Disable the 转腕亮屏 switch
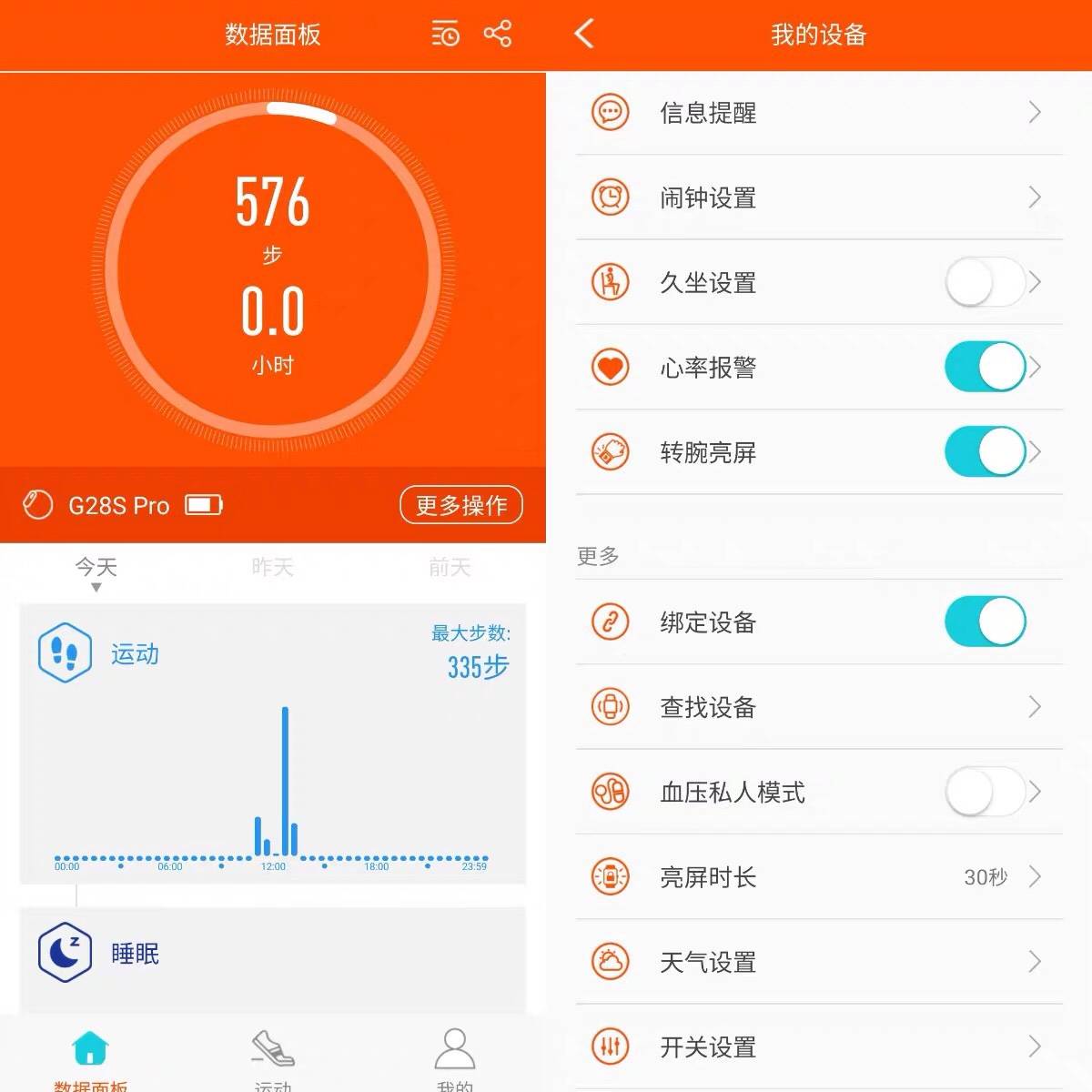The width and height of the screenshot is (1092, 1092). point(985,452)
